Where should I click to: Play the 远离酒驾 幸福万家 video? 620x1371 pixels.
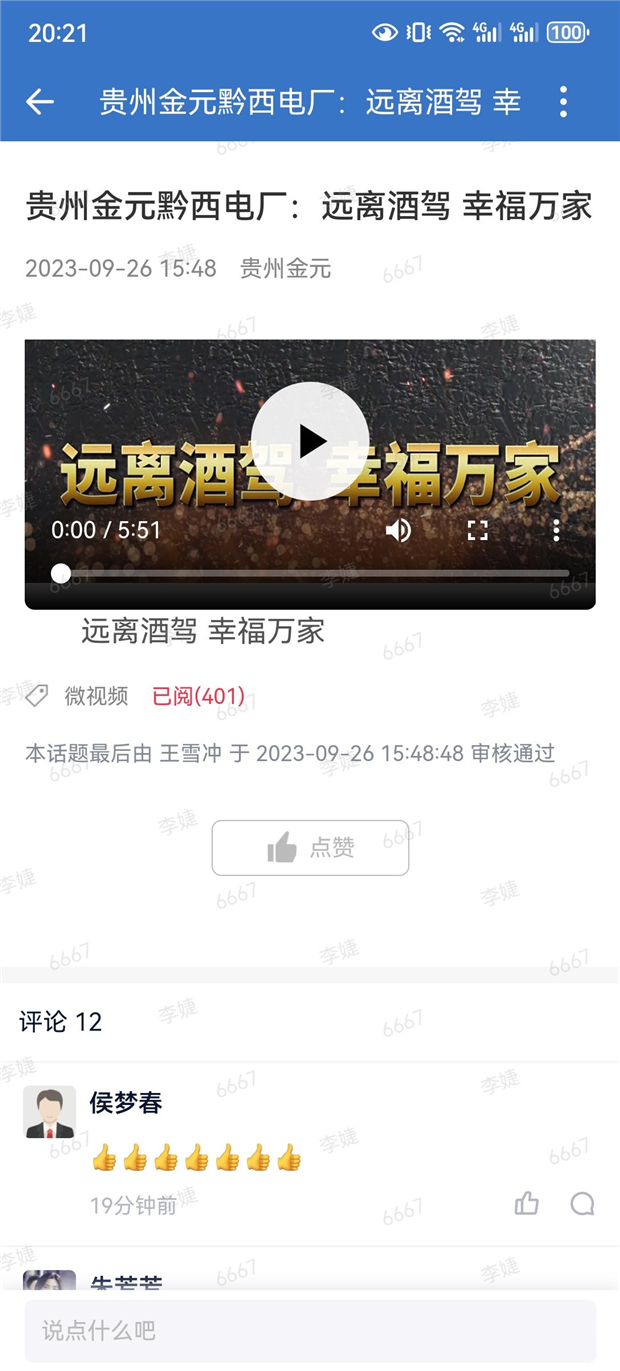pos(310,440)
